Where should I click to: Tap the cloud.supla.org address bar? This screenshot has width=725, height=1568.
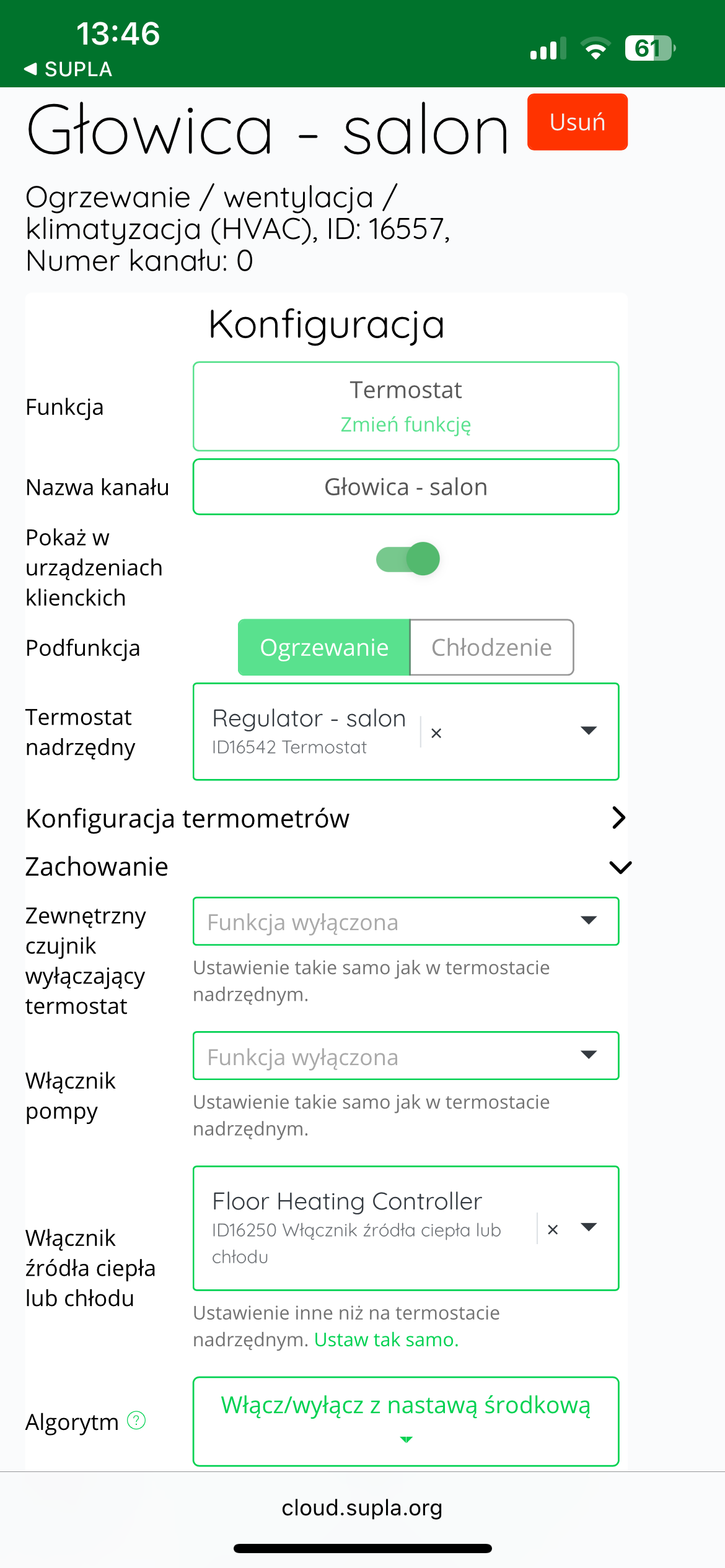click(362, 1507)
